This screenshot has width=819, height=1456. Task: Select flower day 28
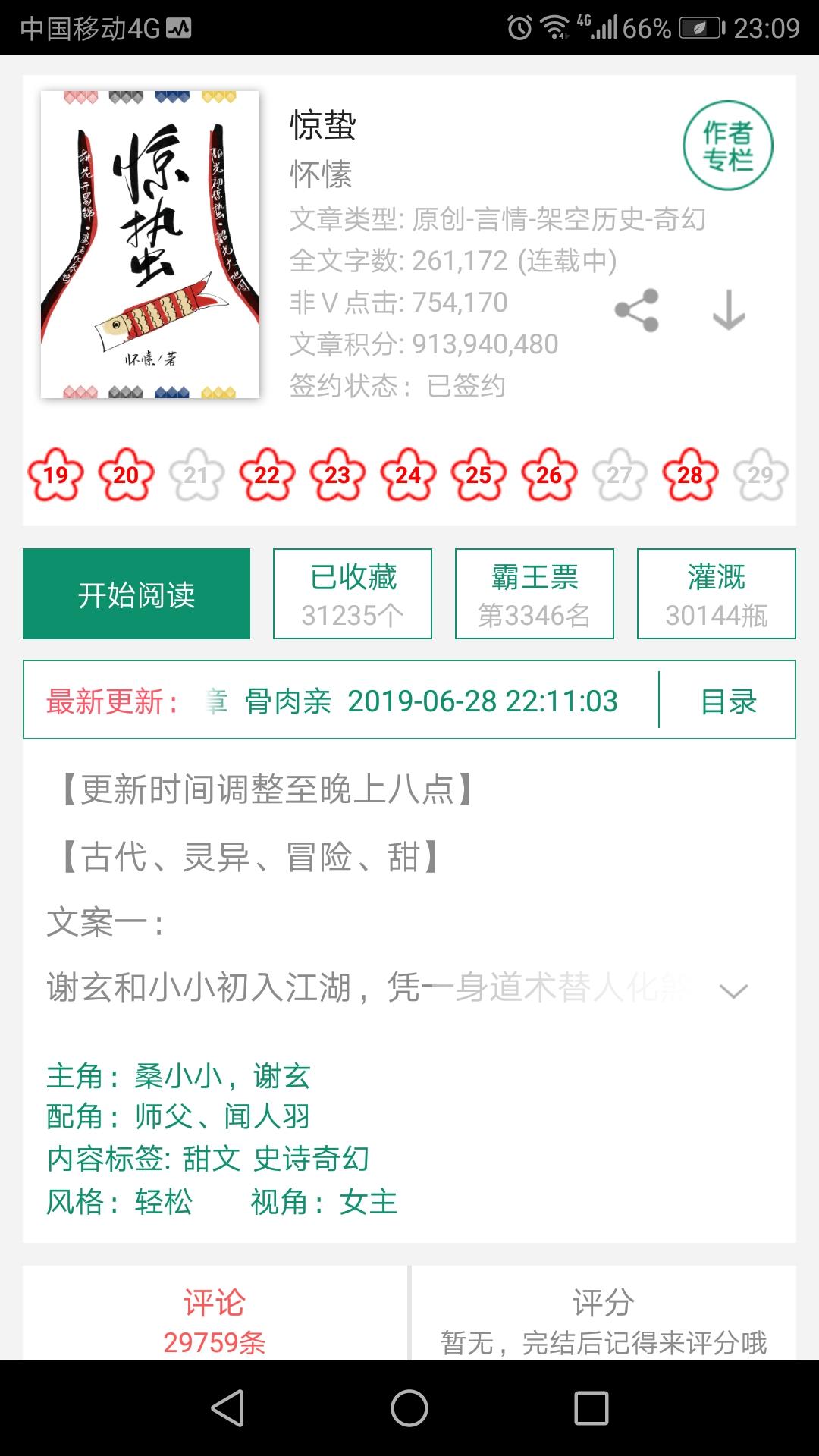[690, 475]
